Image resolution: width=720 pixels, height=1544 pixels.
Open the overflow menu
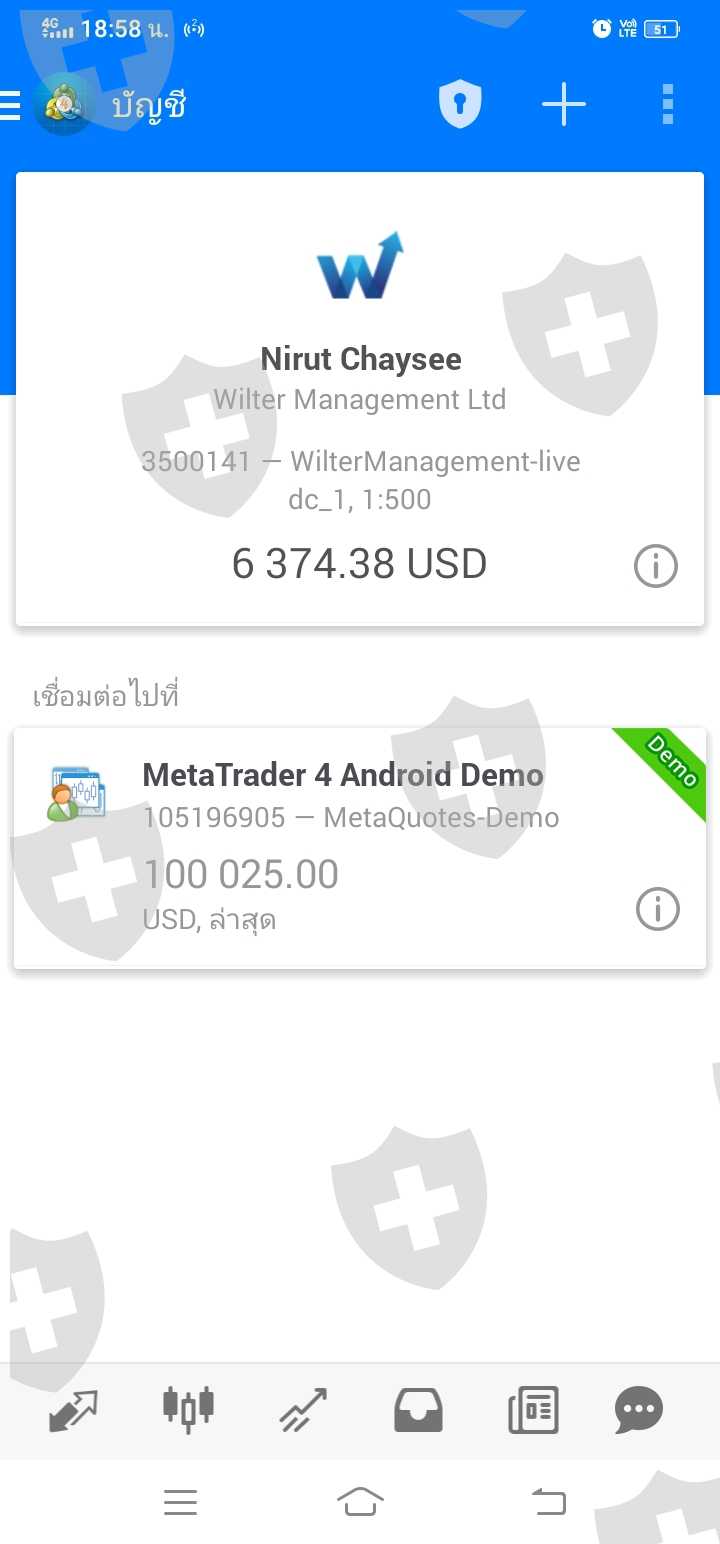[x=667, y=105]
